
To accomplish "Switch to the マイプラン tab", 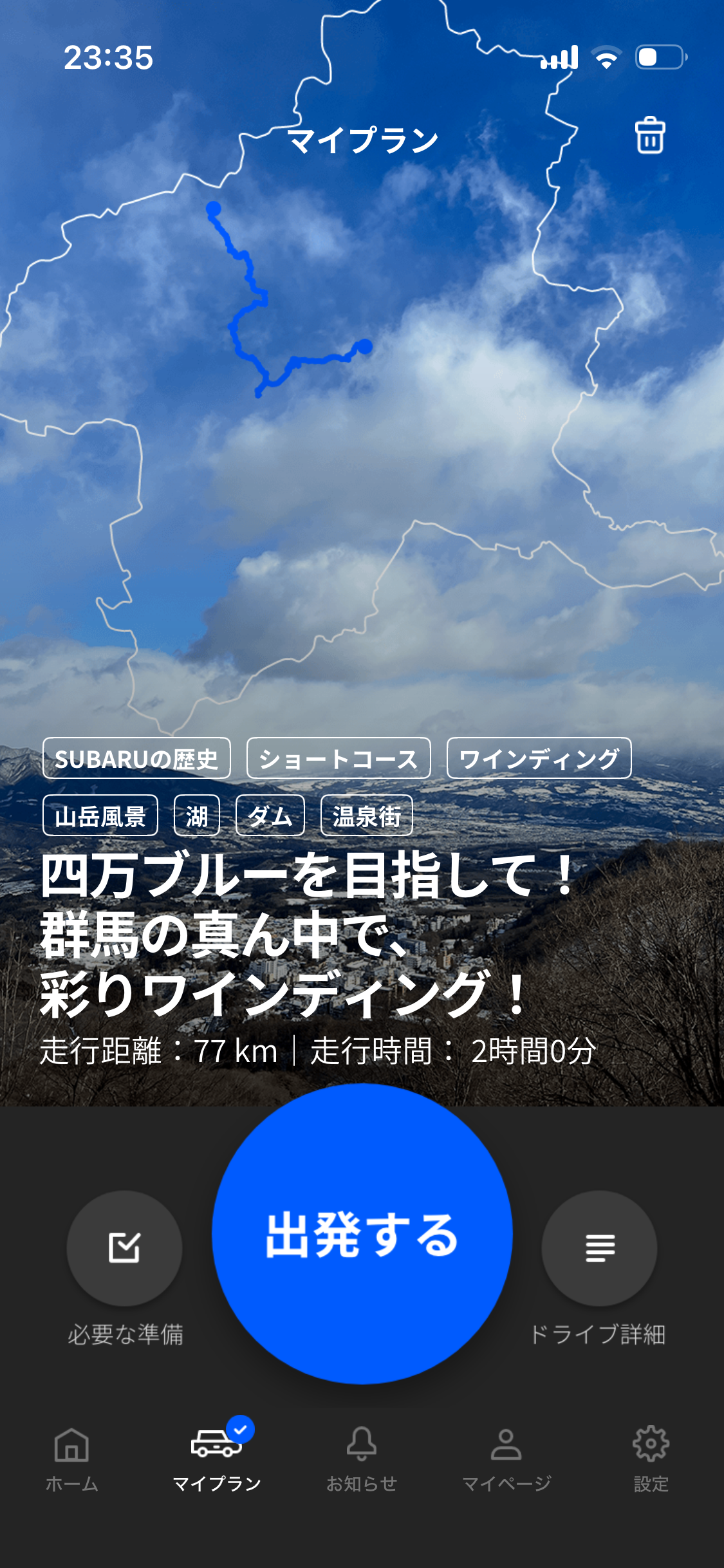I will click(x=217, y=1457).
